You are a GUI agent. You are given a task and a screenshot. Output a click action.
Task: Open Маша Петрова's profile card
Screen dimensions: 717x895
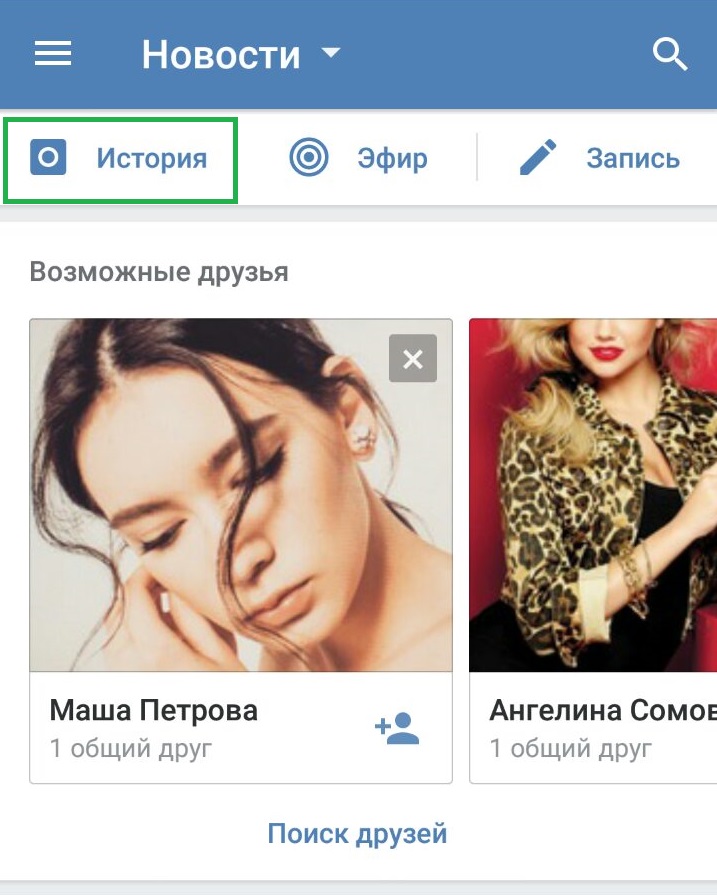point(240,496)
